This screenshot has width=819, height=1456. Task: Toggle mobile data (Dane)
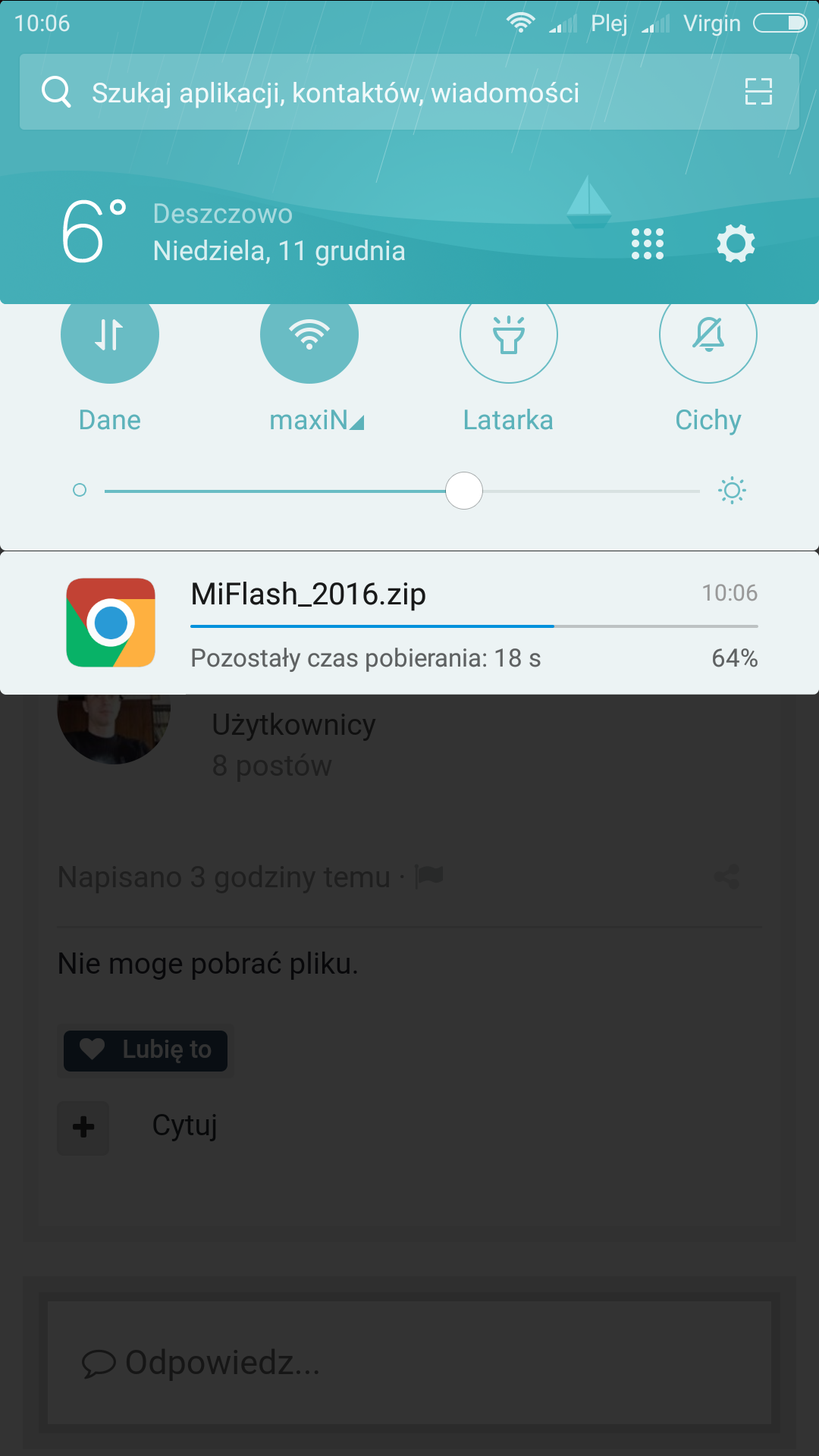click(110, 335)
